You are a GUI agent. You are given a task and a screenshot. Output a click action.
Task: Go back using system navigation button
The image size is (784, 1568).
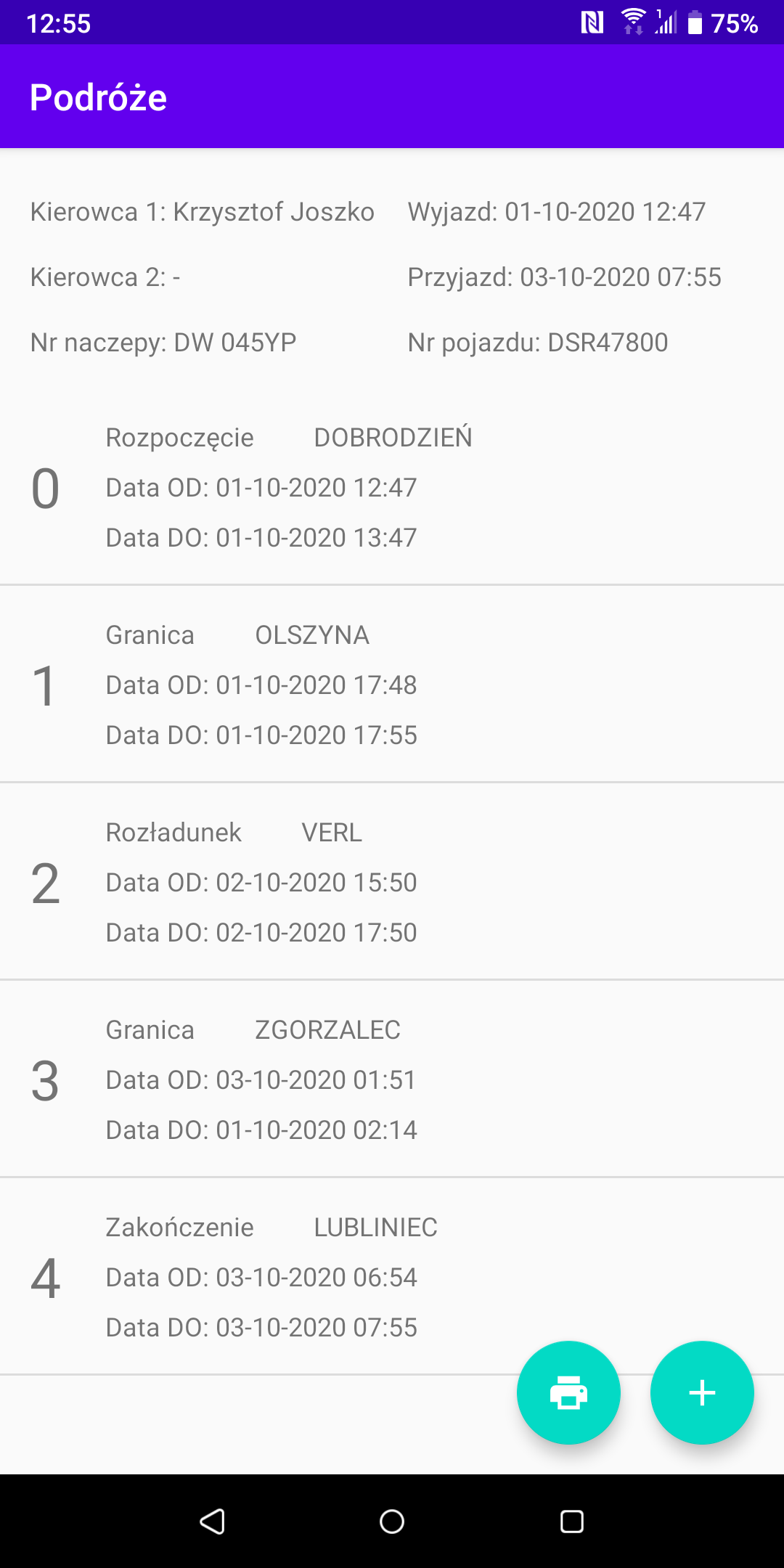[212, 1521]
